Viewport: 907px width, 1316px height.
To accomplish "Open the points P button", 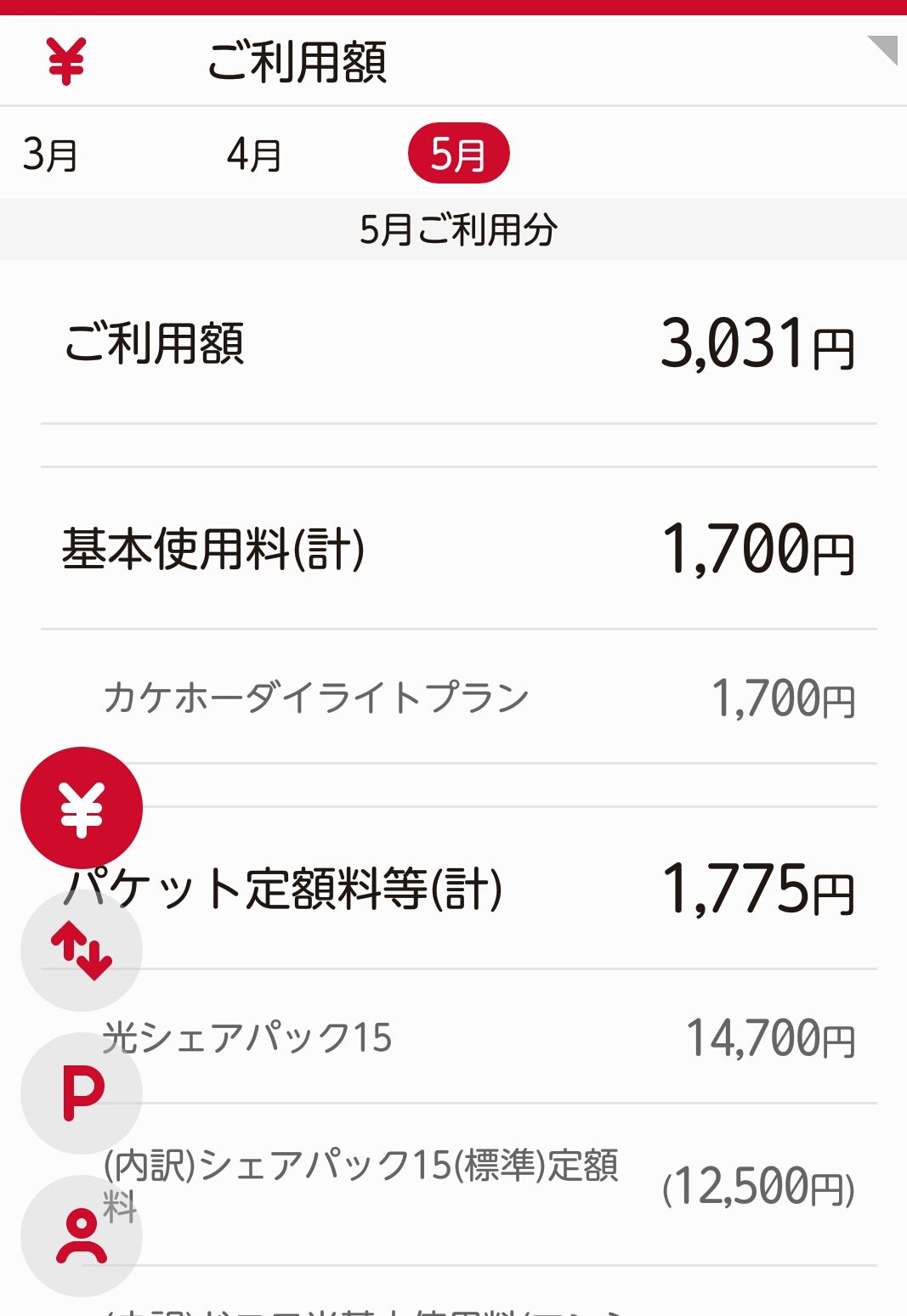I will tap(82, 1093).
